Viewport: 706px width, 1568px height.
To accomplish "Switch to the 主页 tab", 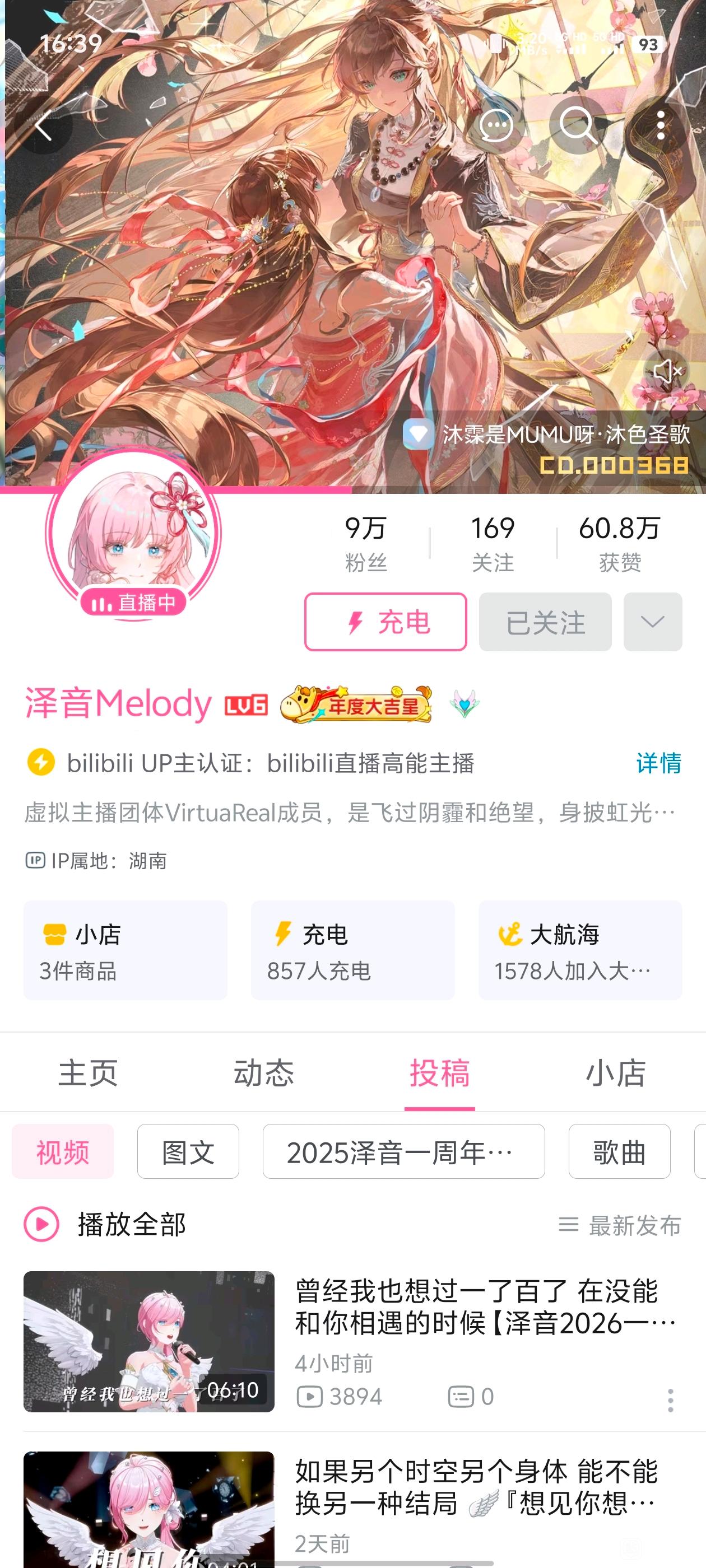I will click(x=89, y=1072).
